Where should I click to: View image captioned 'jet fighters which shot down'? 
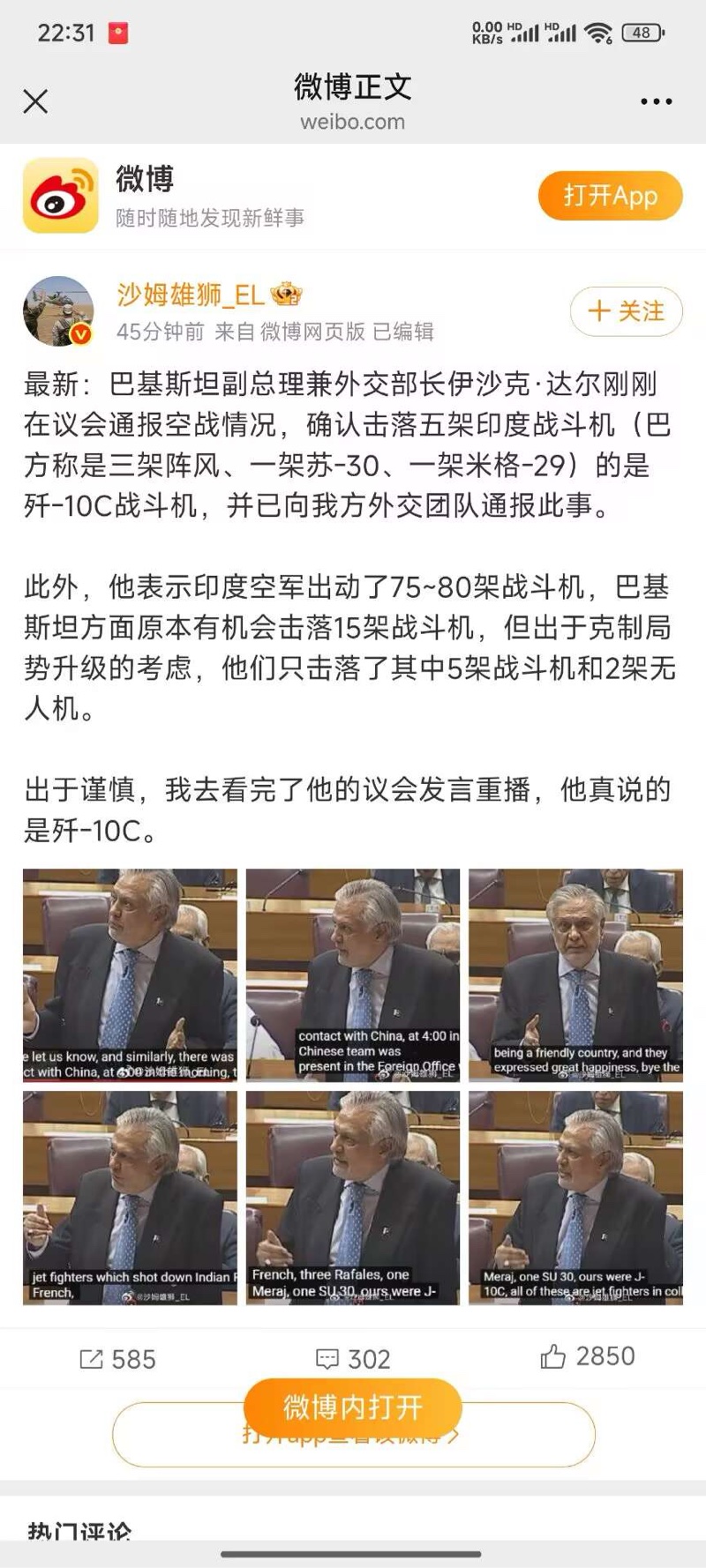(130, 1198)
